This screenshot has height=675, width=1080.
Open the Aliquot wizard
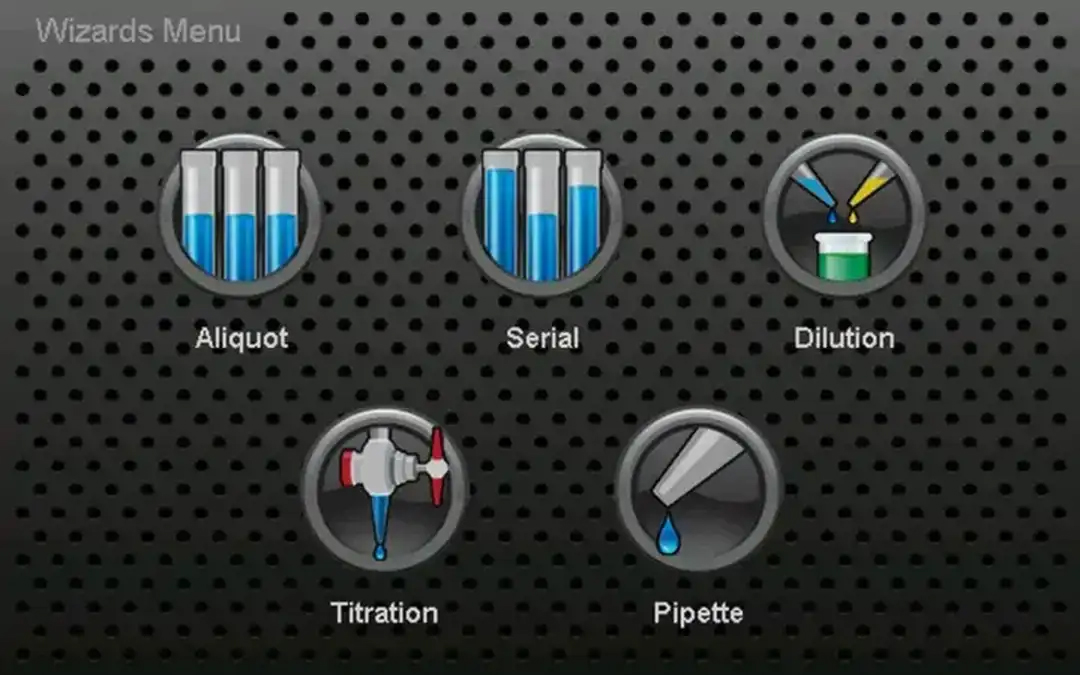(x=241, y=216)
